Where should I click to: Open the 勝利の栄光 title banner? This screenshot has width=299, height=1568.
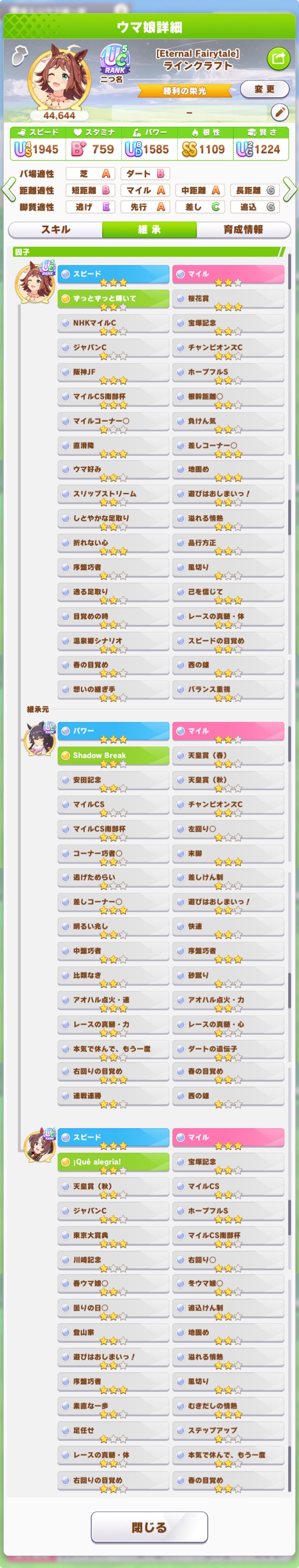click(x=185, y=90)
